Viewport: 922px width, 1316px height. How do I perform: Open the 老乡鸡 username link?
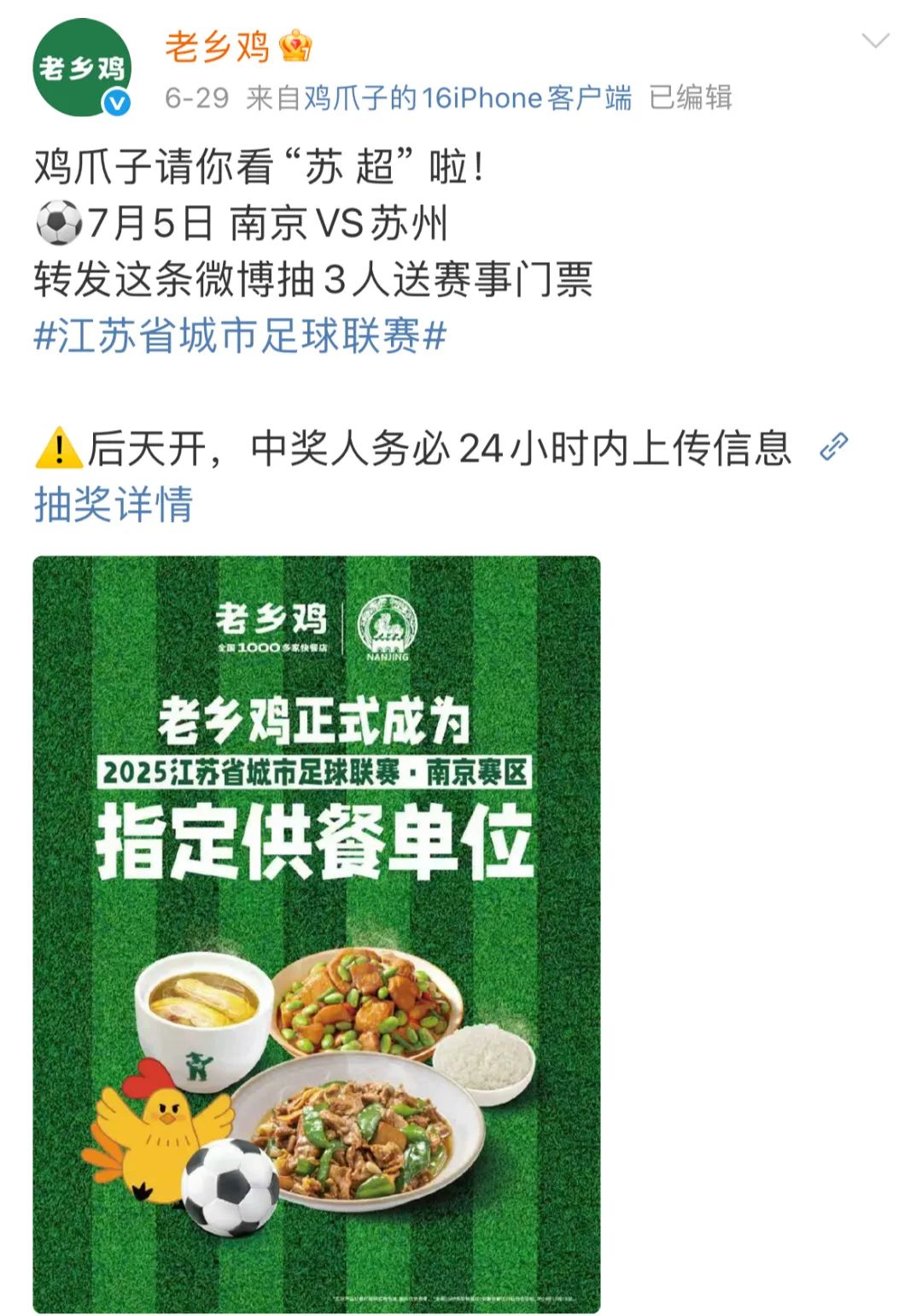(217, 46)
